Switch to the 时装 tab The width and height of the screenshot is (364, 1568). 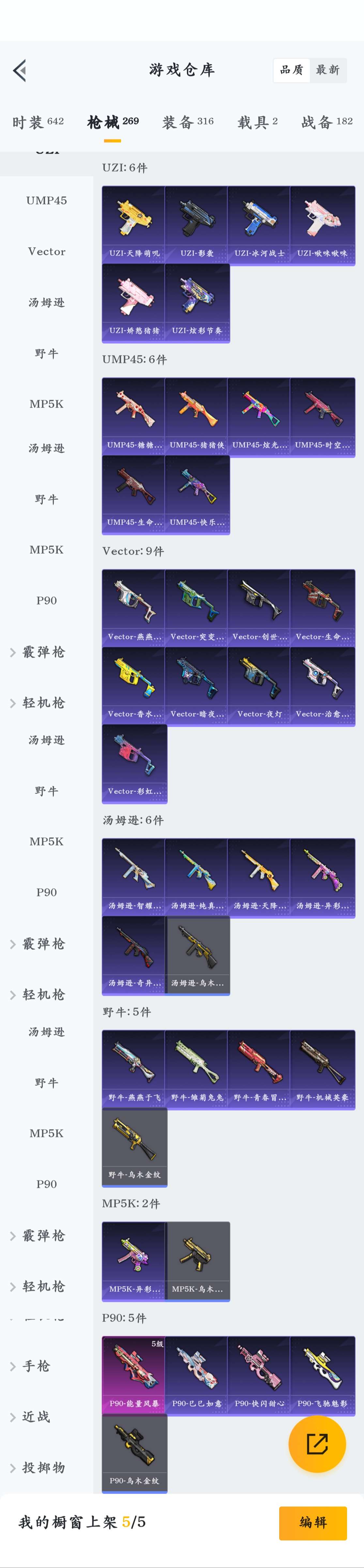[38, 122]
